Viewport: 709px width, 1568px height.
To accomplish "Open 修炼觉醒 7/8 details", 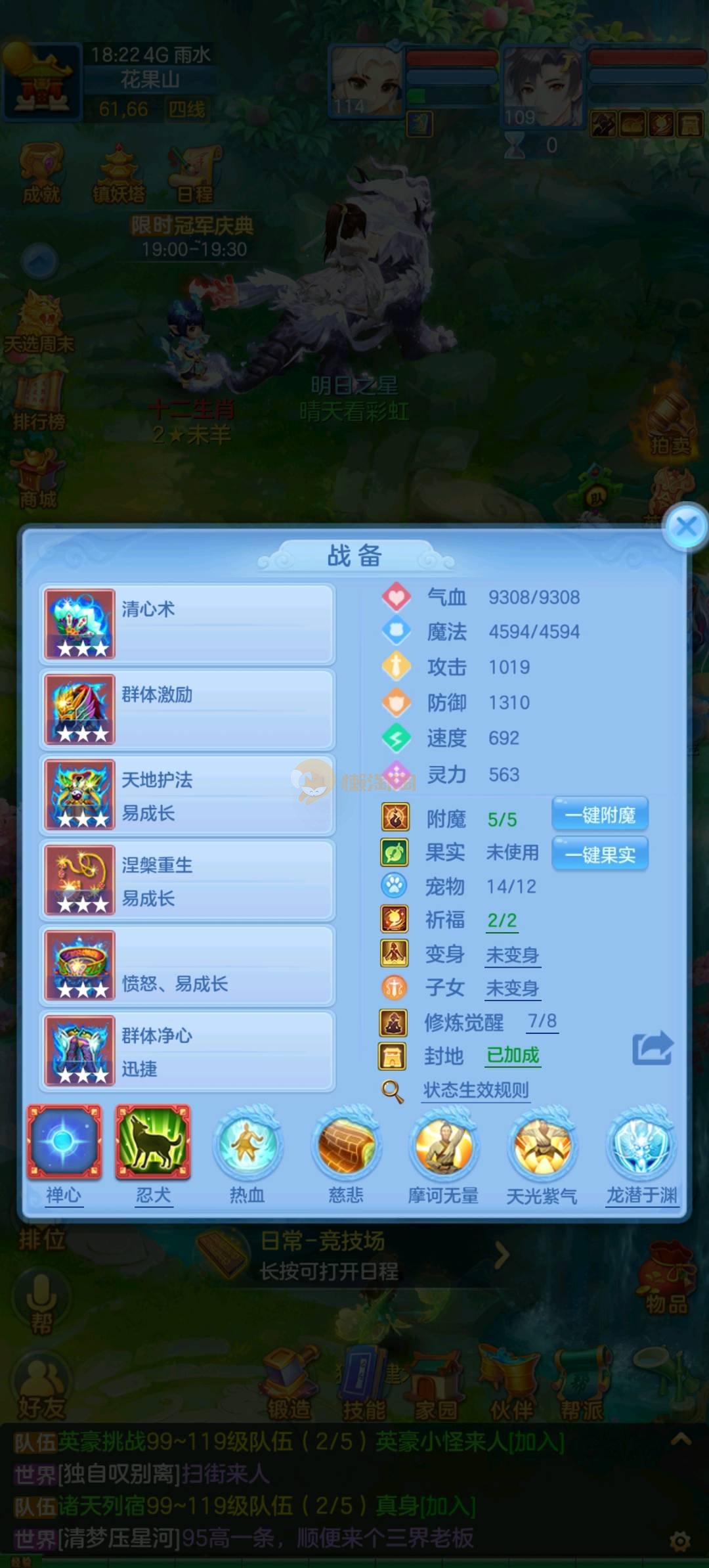I will point(542,1021).
